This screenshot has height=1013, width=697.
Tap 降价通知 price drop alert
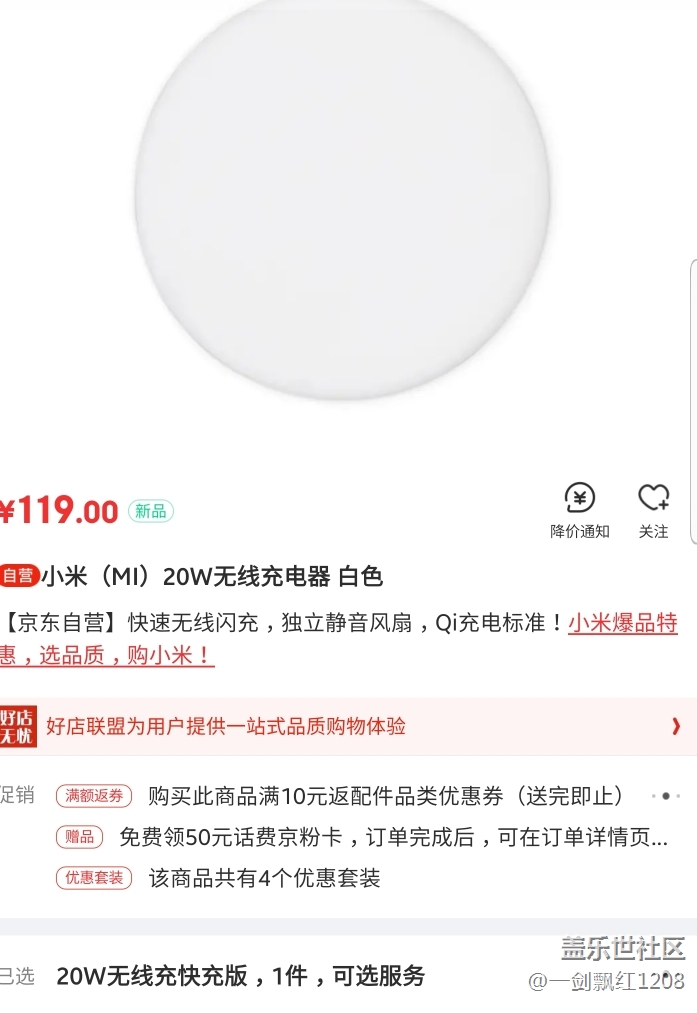[x=579, y=510]
